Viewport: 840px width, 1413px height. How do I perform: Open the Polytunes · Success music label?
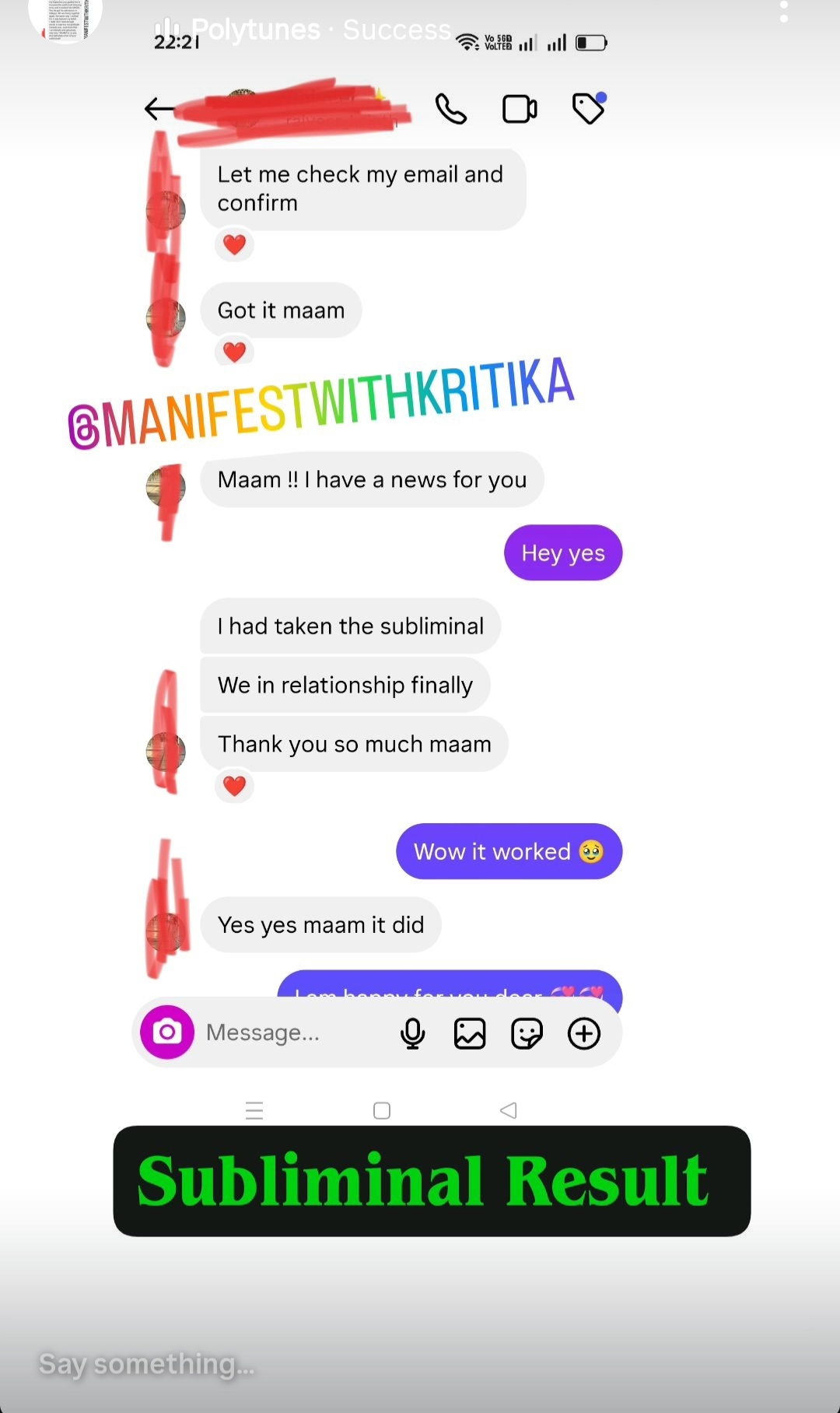point(303,30)
